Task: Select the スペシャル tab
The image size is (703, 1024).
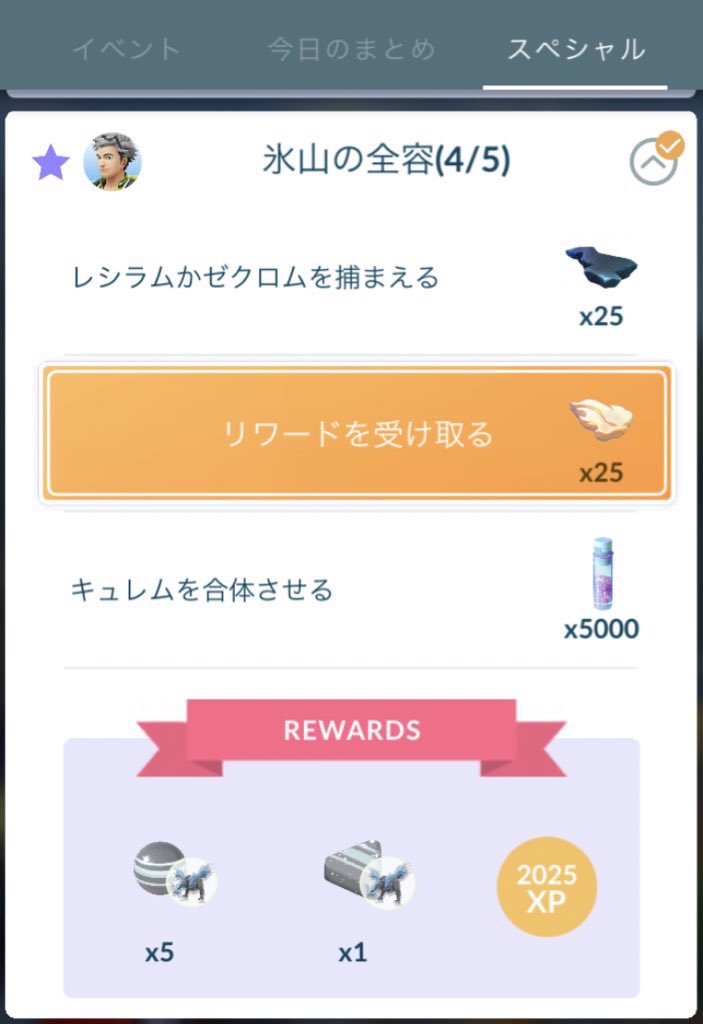Action: pos(576,50)
